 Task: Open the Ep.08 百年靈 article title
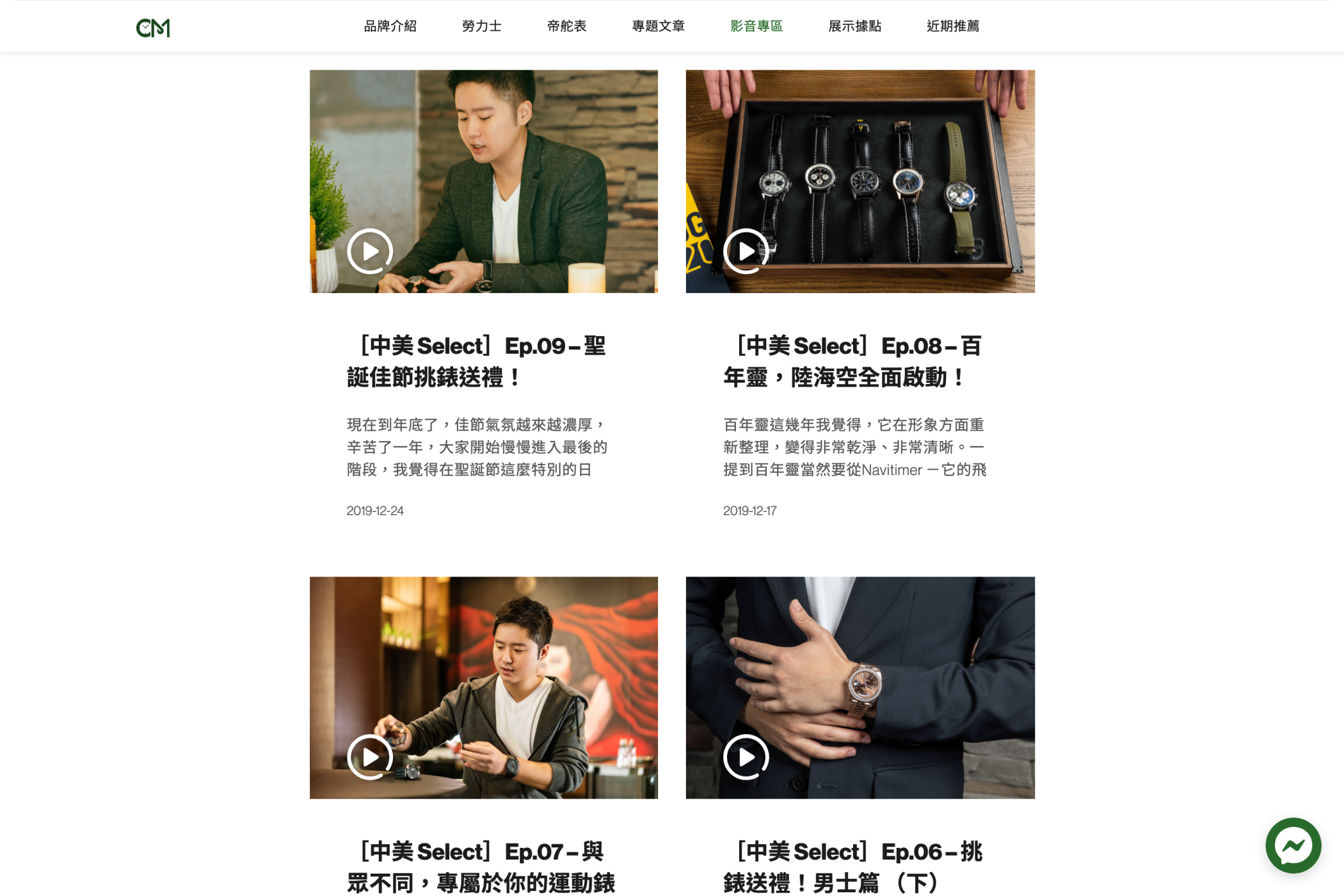pos(852,362)
